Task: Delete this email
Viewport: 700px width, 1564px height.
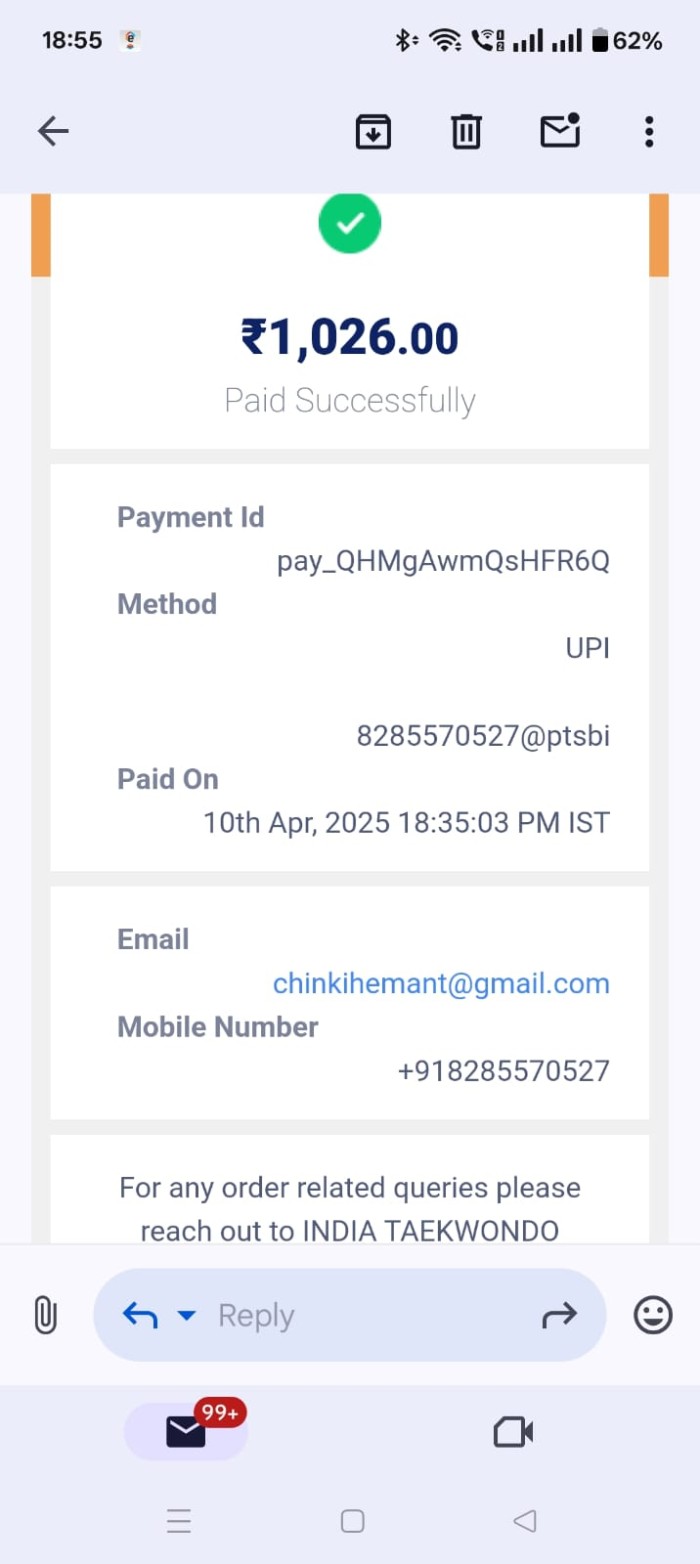Action: [x=466, y=131]
